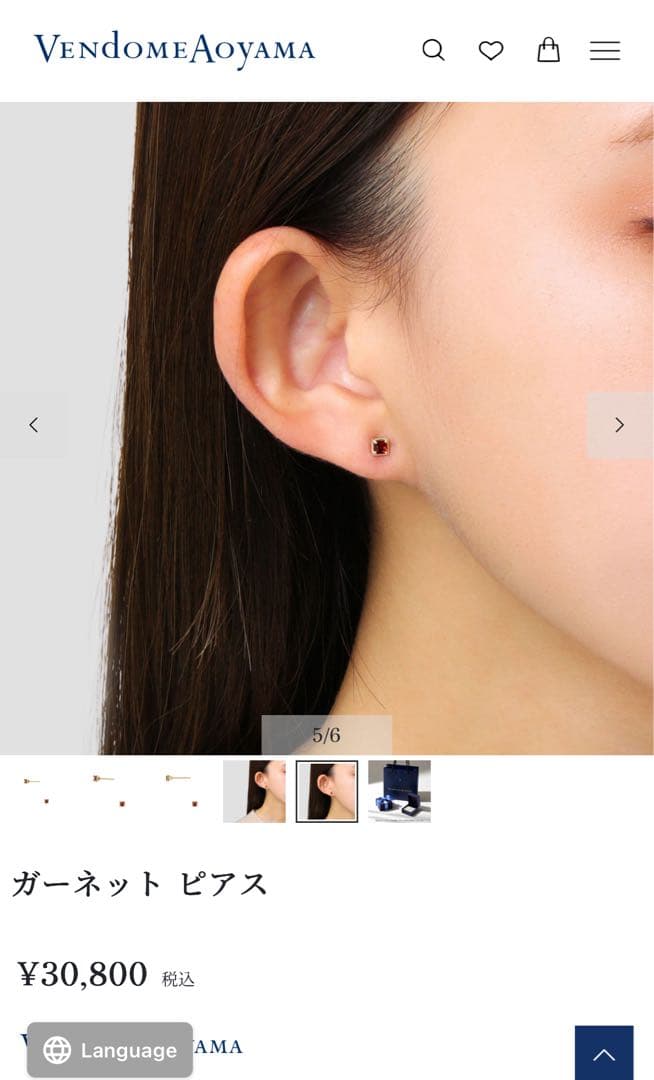Select the third earring thumbnail

(x=181, y=791)
